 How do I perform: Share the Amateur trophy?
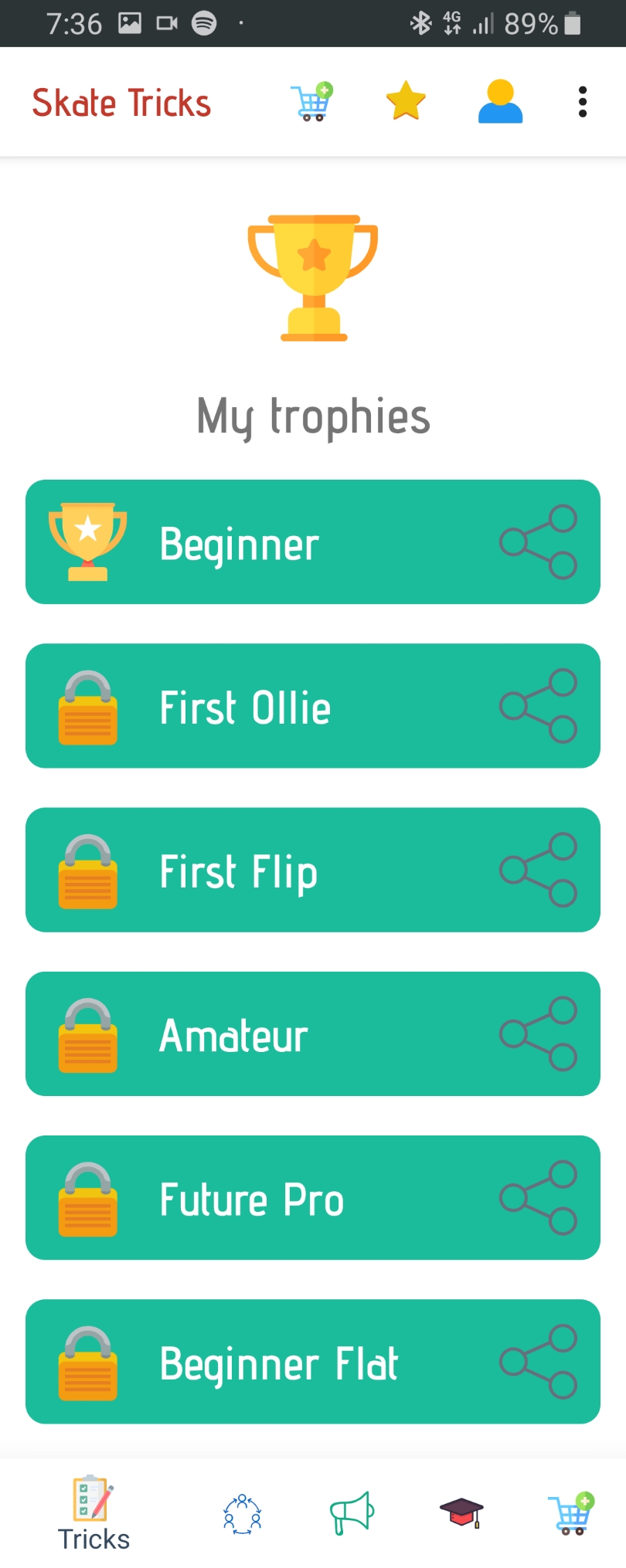(x=539, y=1033)
